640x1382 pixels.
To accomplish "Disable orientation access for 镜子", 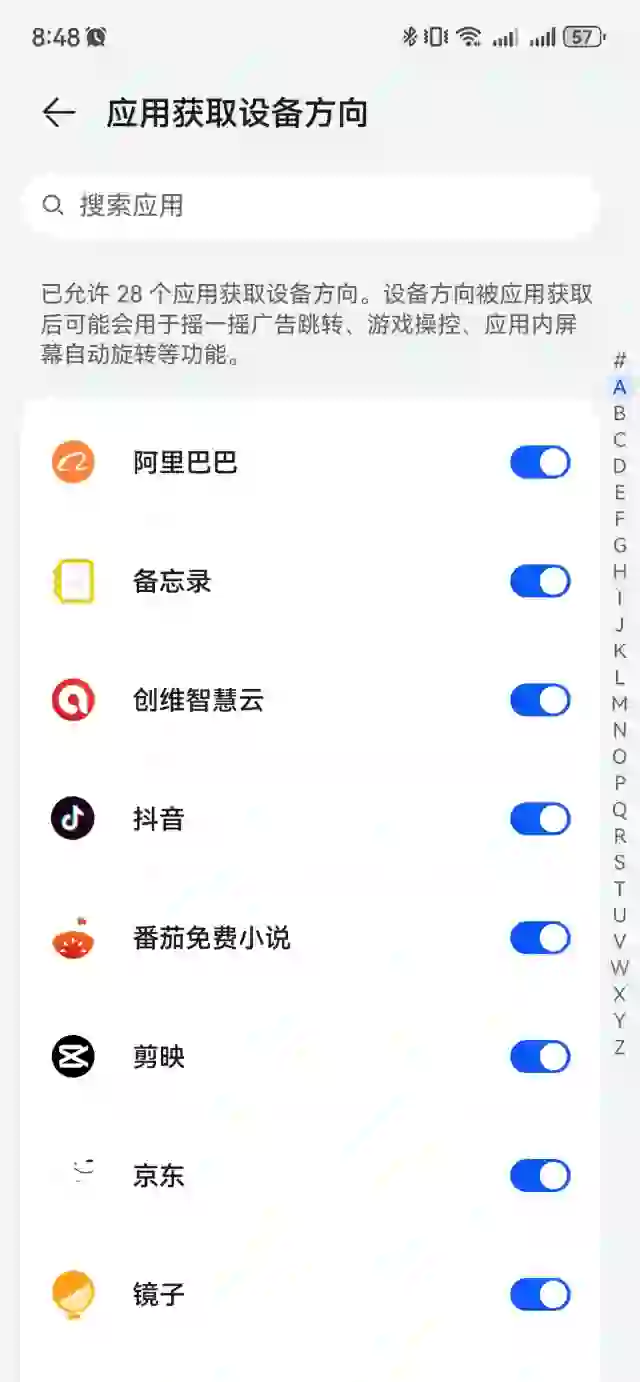I will (540, 1295).
